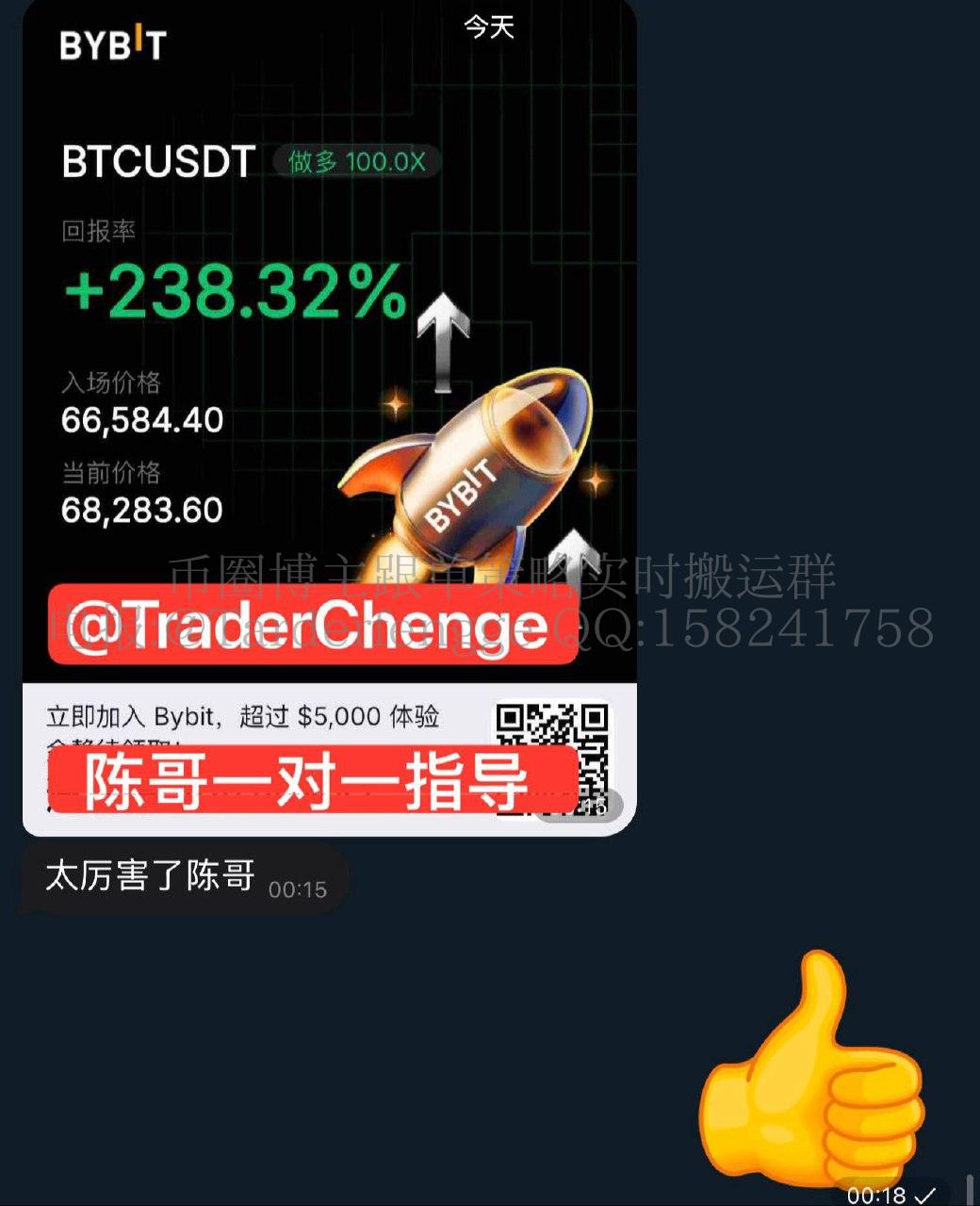Tap the thumbs-up sticker message

coord(812,1074)
